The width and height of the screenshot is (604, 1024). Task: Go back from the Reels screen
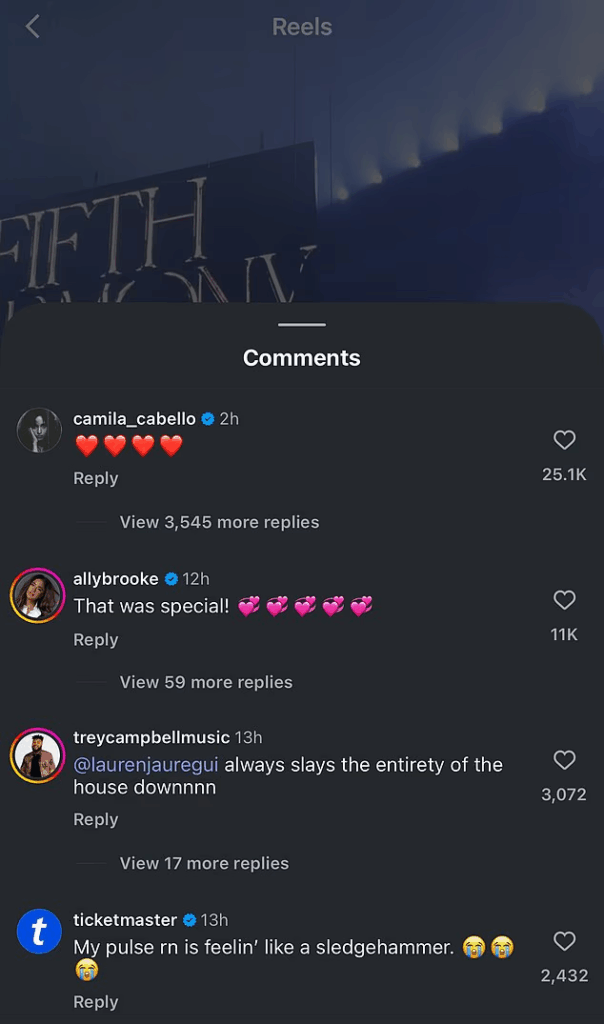[x=32, y=27]
